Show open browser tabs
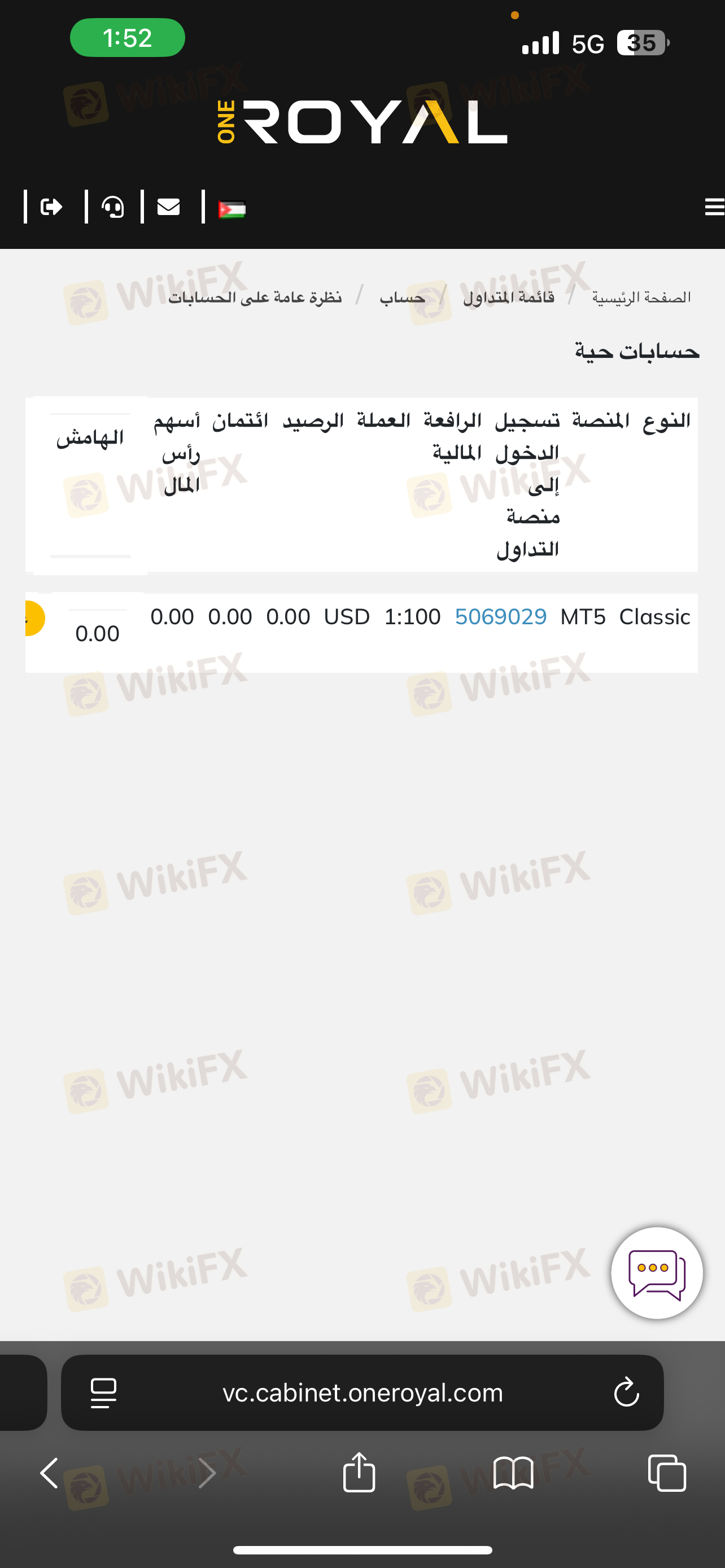The width and height of the screenshot is (725, 1568). point(667,1473)
